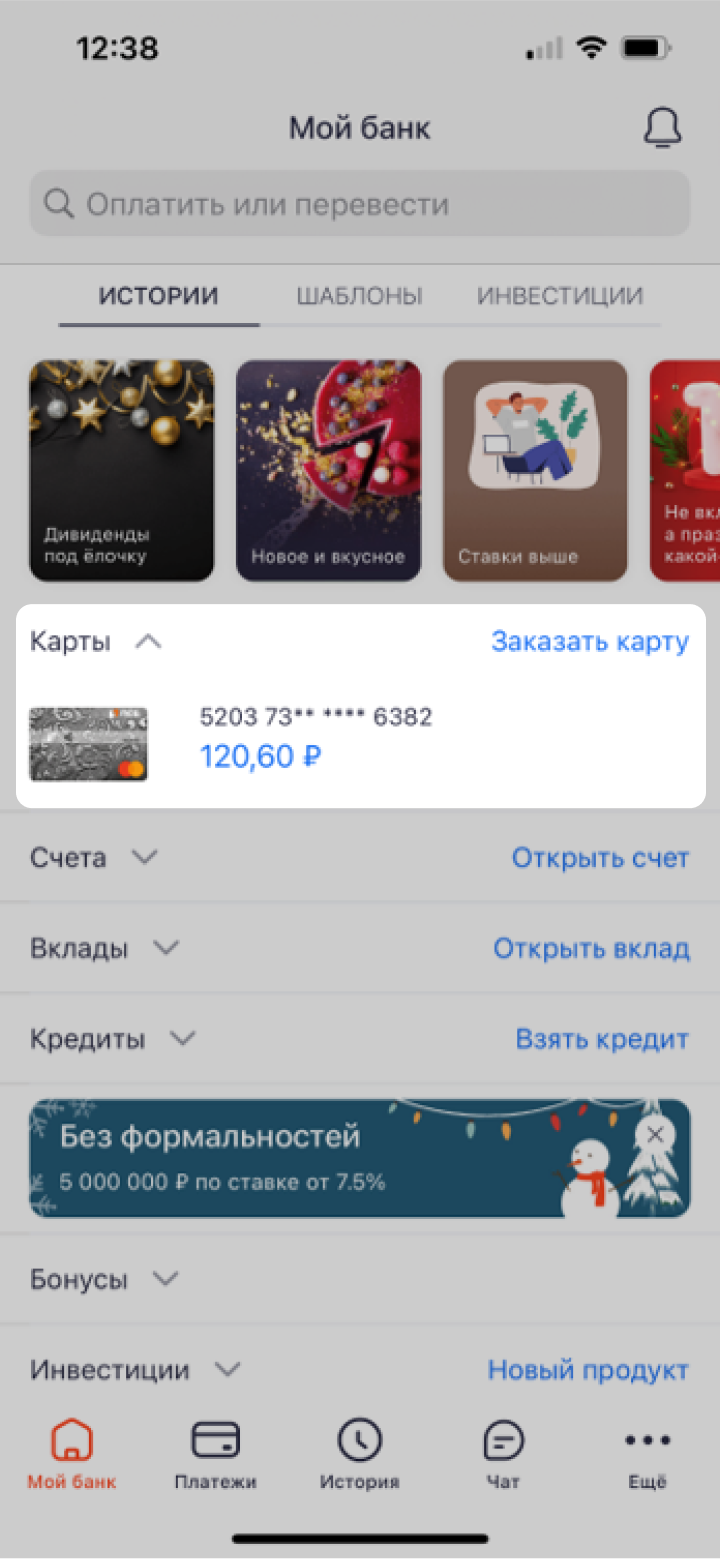Image resolution: width=720 pixels, height=1559 pixels.
Task: Switch to the Инвестиции top tab
Action: coord(559,296)
